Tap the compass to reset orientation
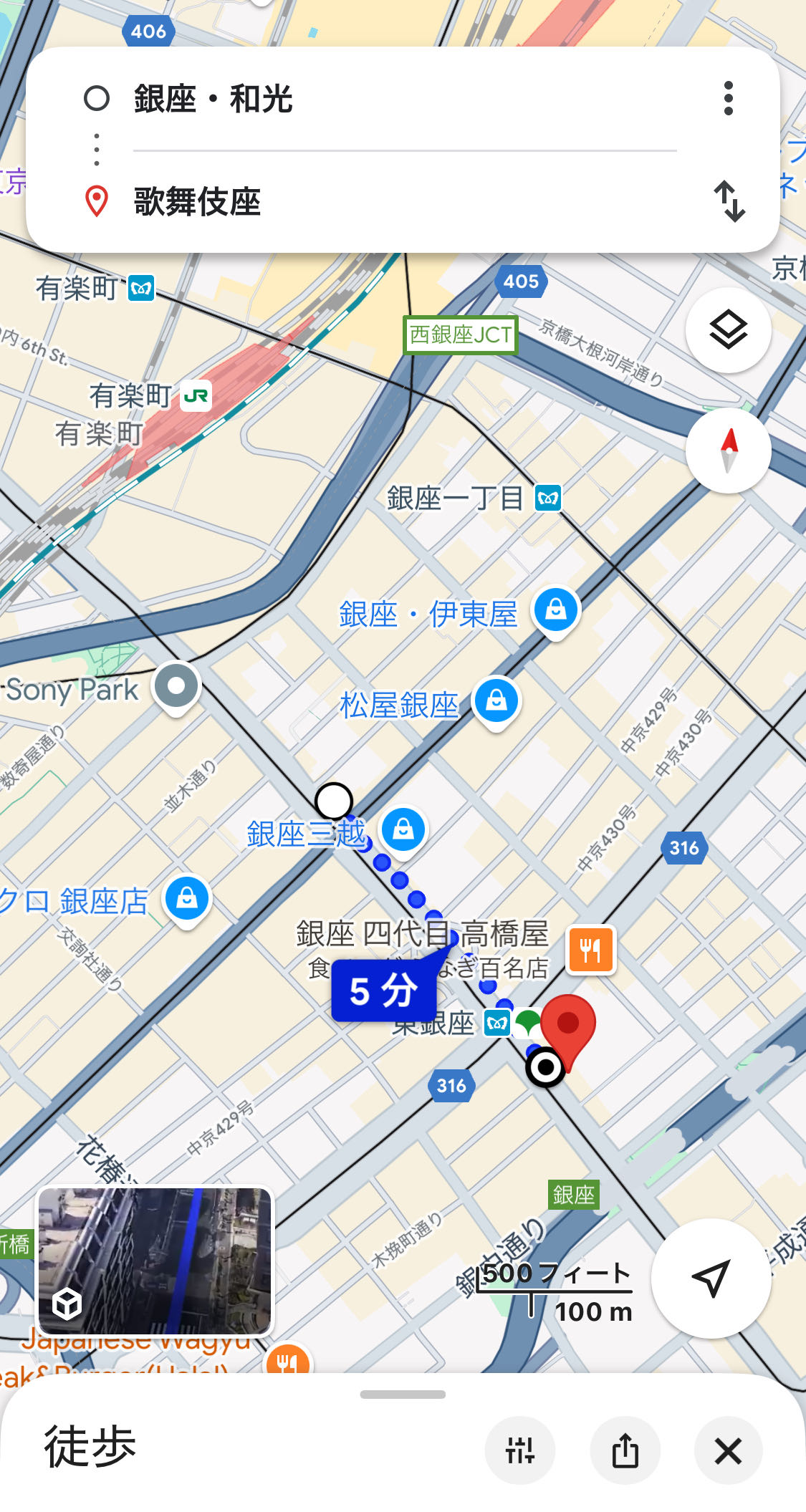The width and height of the screenshot is (806, 1512). point(728,451)
